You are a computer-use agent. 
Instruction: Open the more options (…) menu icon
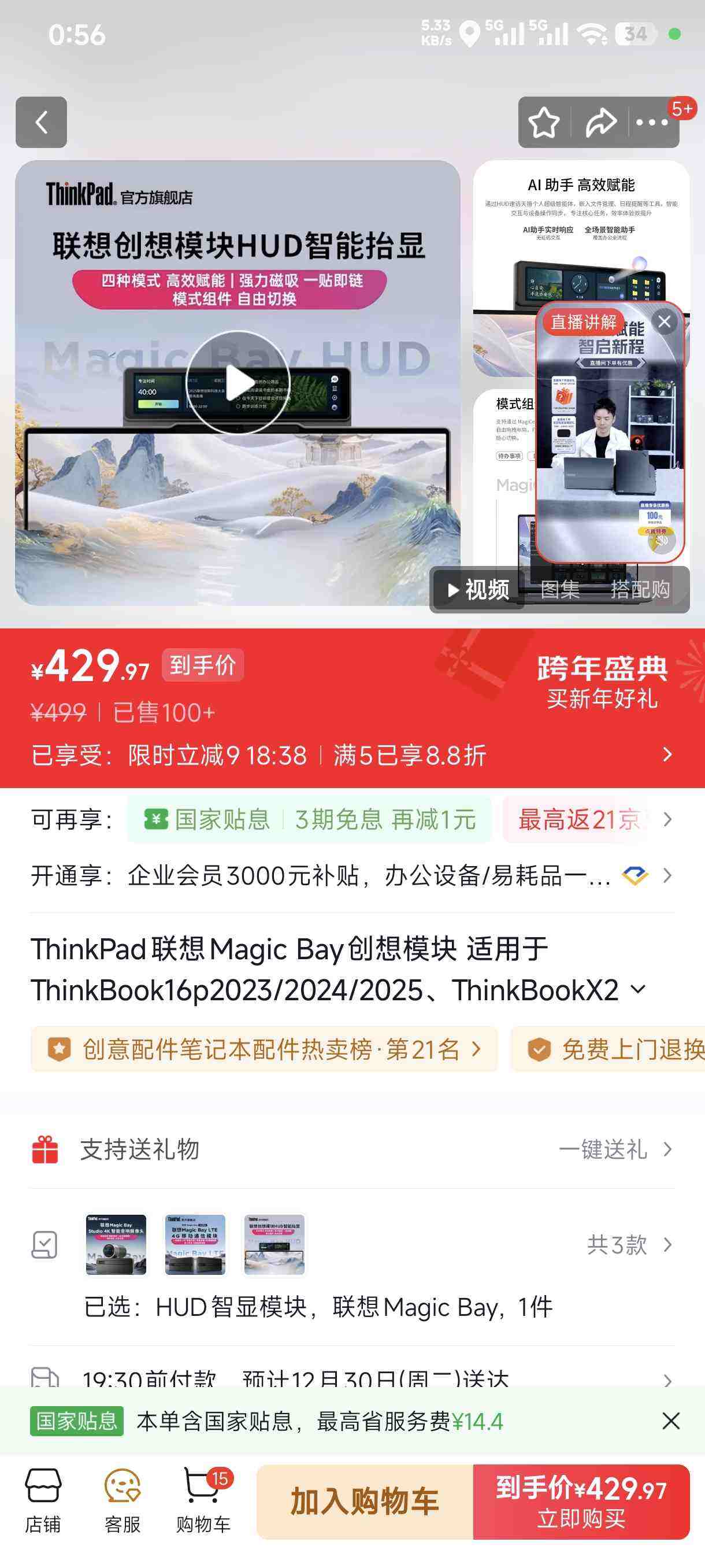(x=652, y=123)
